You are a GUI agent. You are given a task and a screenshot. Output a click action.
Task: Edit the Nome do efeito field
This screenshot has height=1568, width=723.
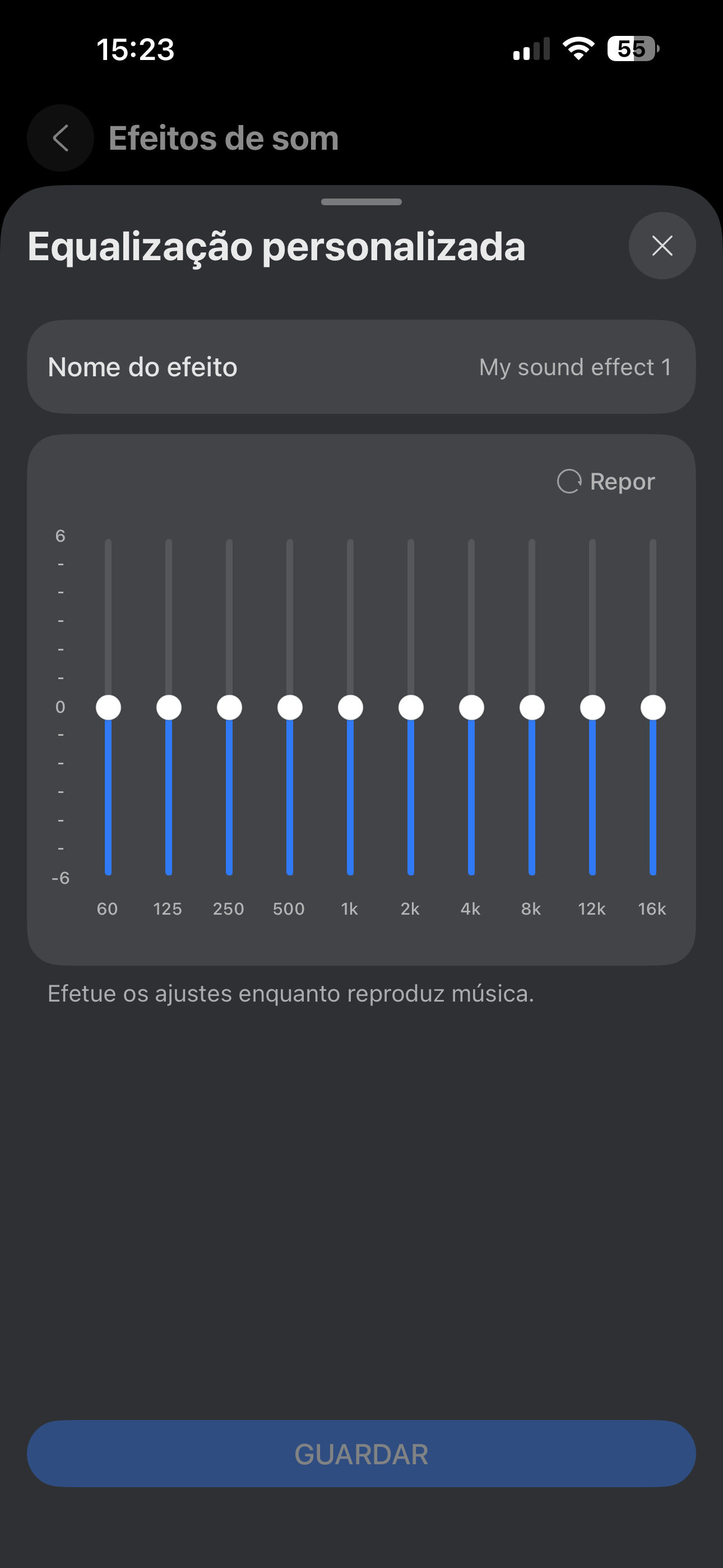pyautogui.click(x=361, y=367)
